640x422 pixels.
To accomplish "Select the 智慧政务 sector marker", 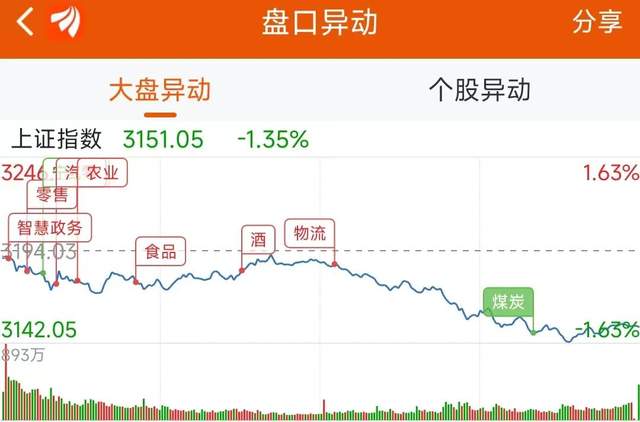I will point(50,227).
